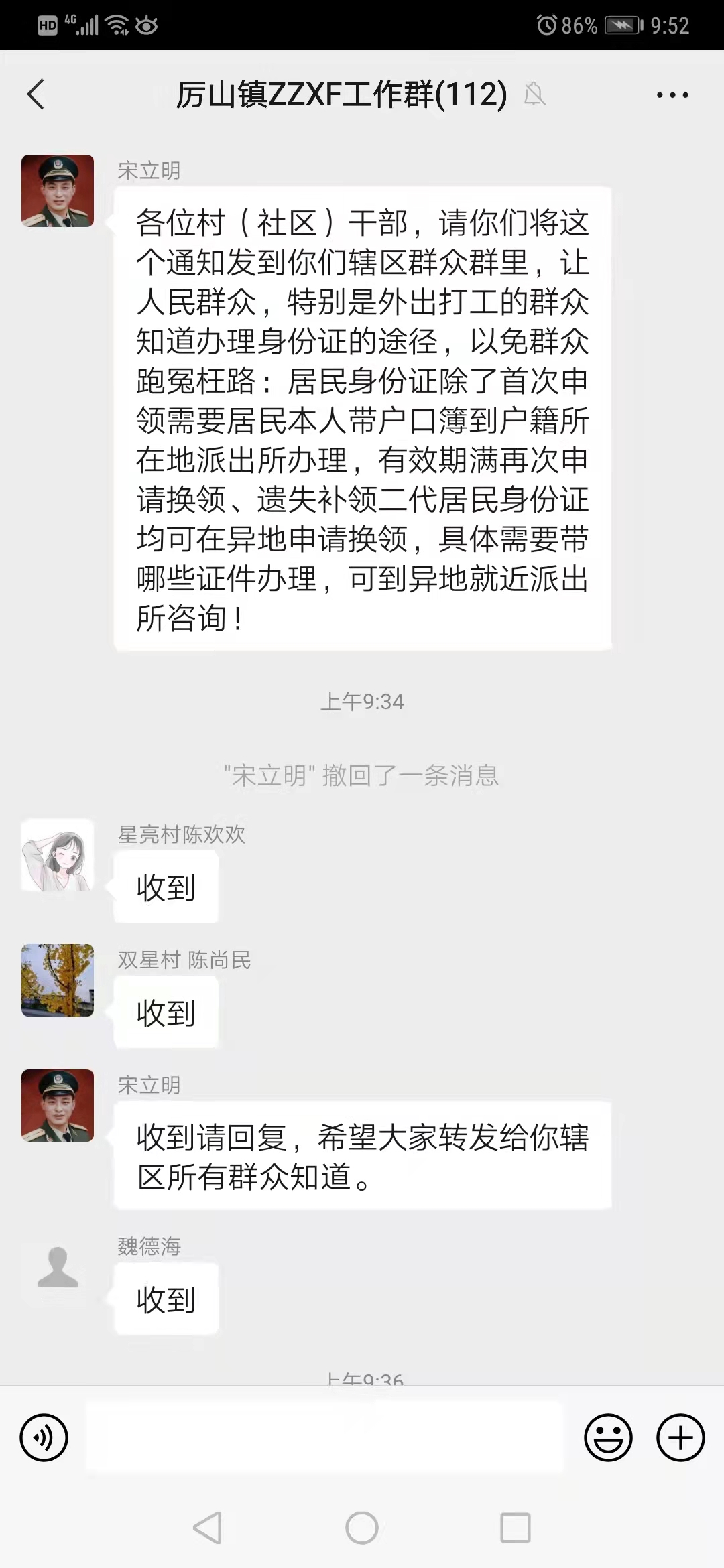Screen dimensions: 724x1568
Task: Open the emoji sticker panel
Action: 608,1437
